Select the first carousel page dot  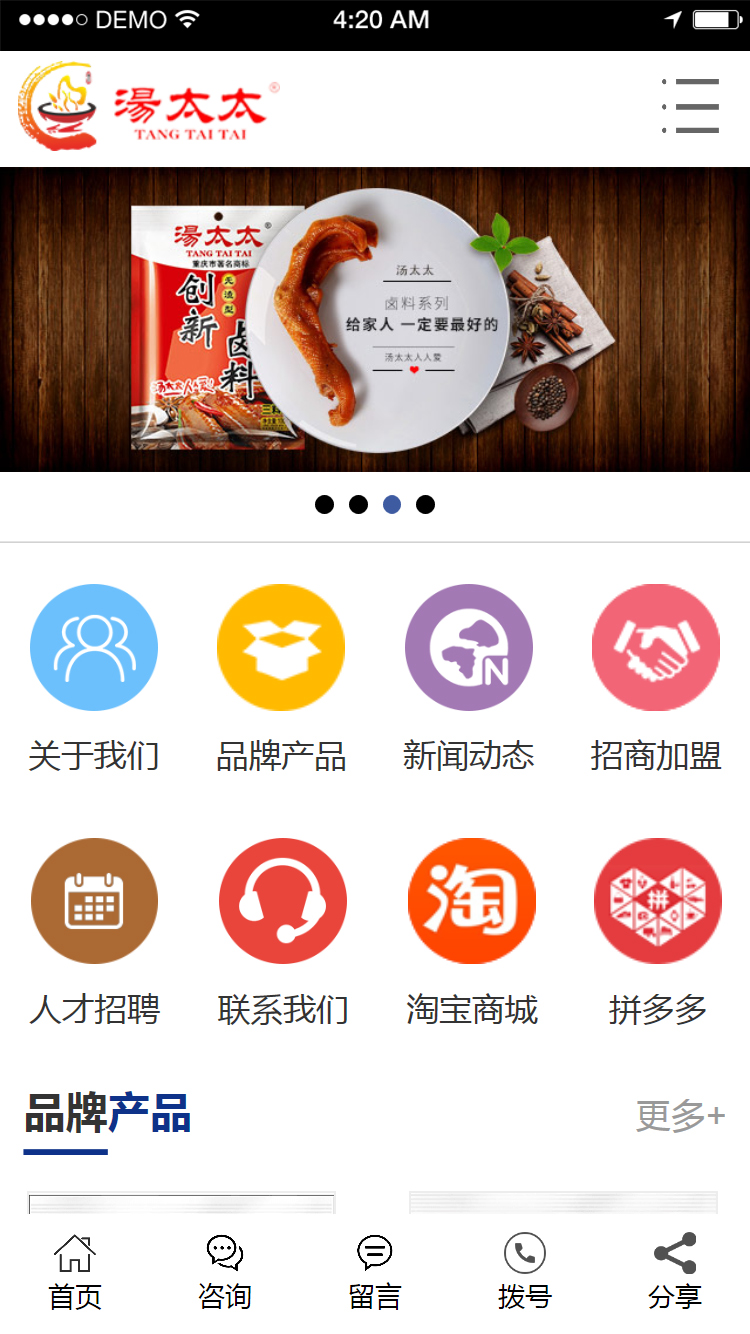coord(324,504)
